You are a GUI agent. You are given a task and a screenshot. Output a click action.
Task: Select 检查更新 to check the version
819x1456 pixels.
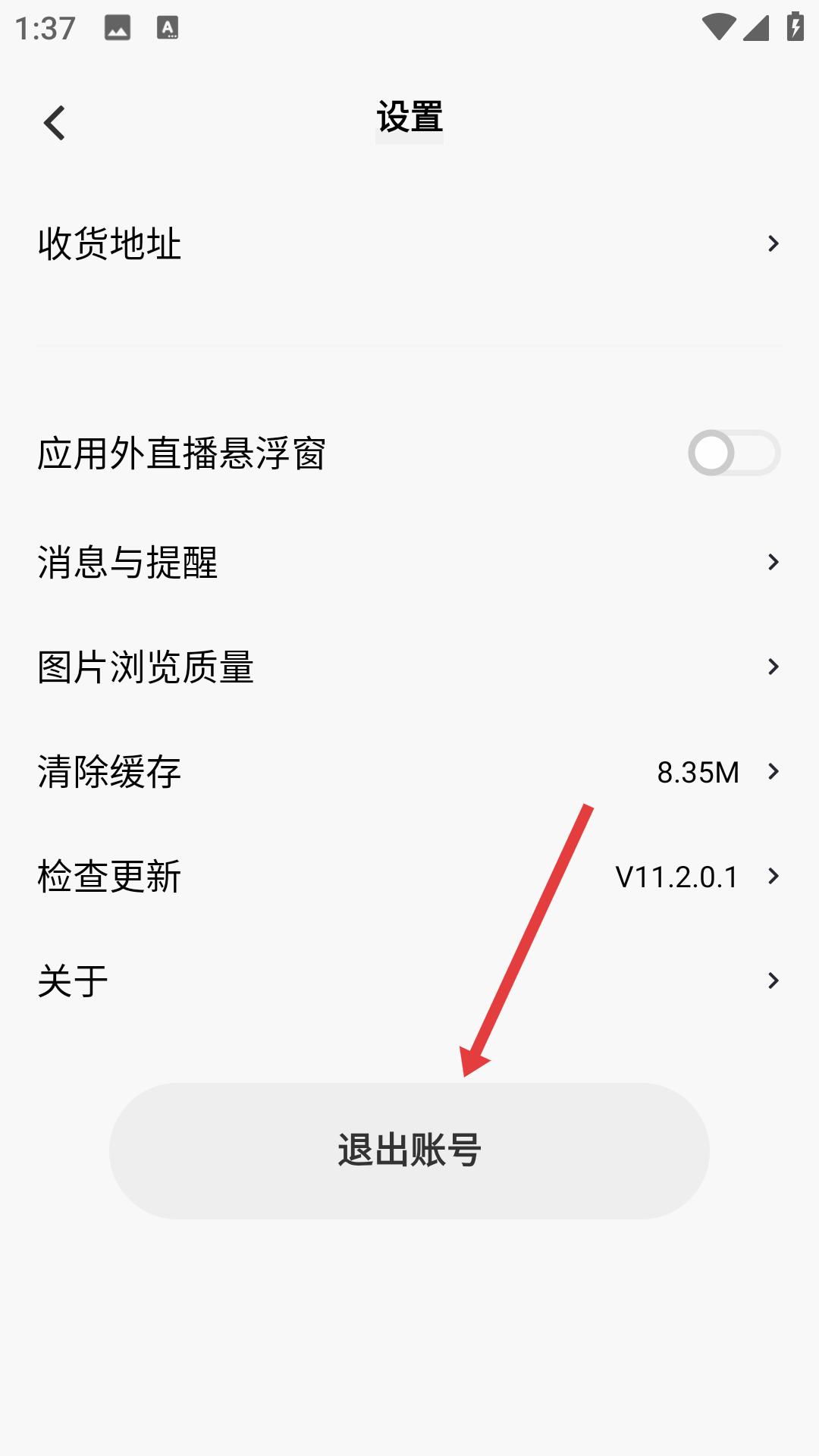(409, 877)
